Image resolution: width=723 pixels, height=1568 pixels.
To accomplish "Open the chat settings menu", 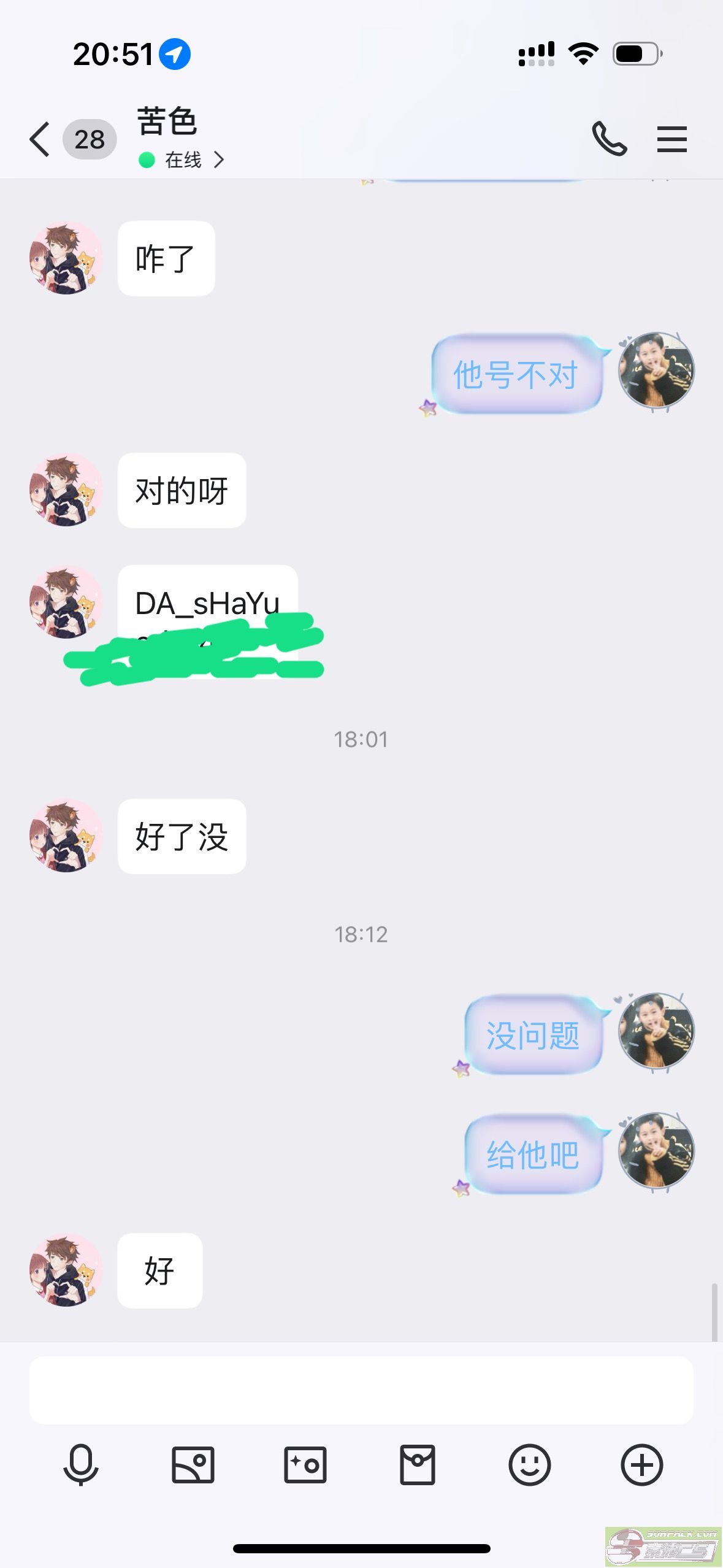I will (671, 139).
